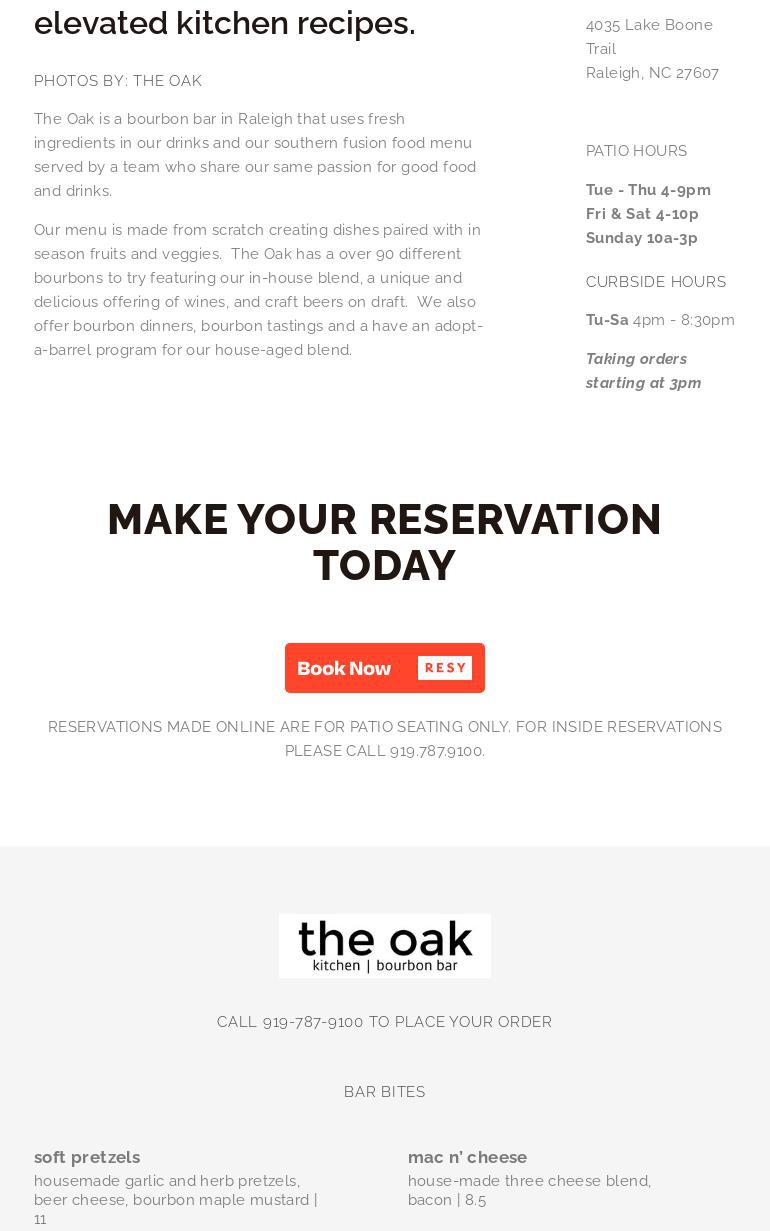
Task: Tap the Book Now Resy button
Action: coord(384,668)
